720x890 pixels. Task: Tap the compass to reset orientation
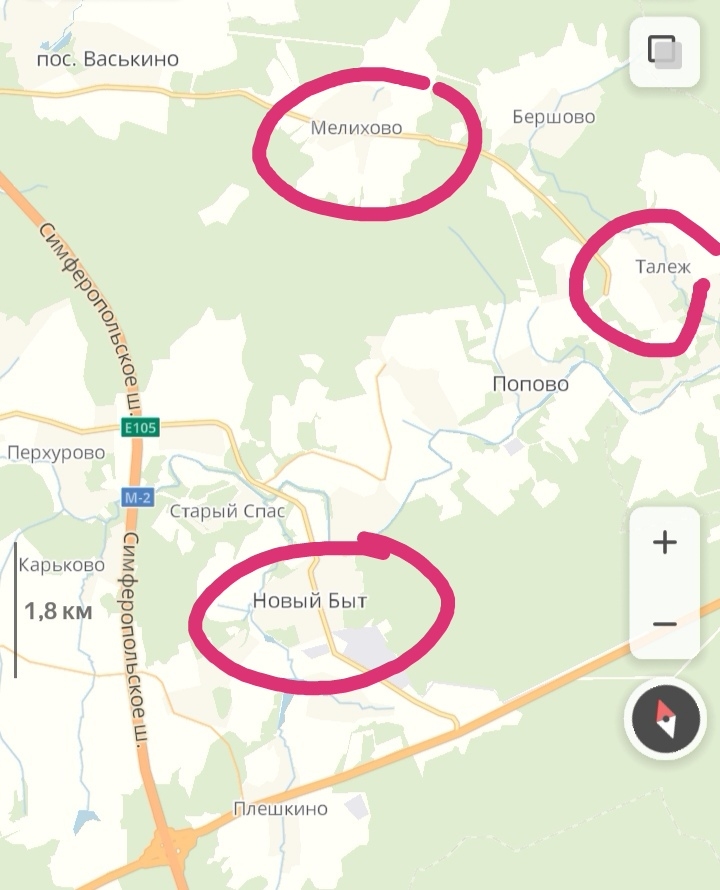pos(664,720)
